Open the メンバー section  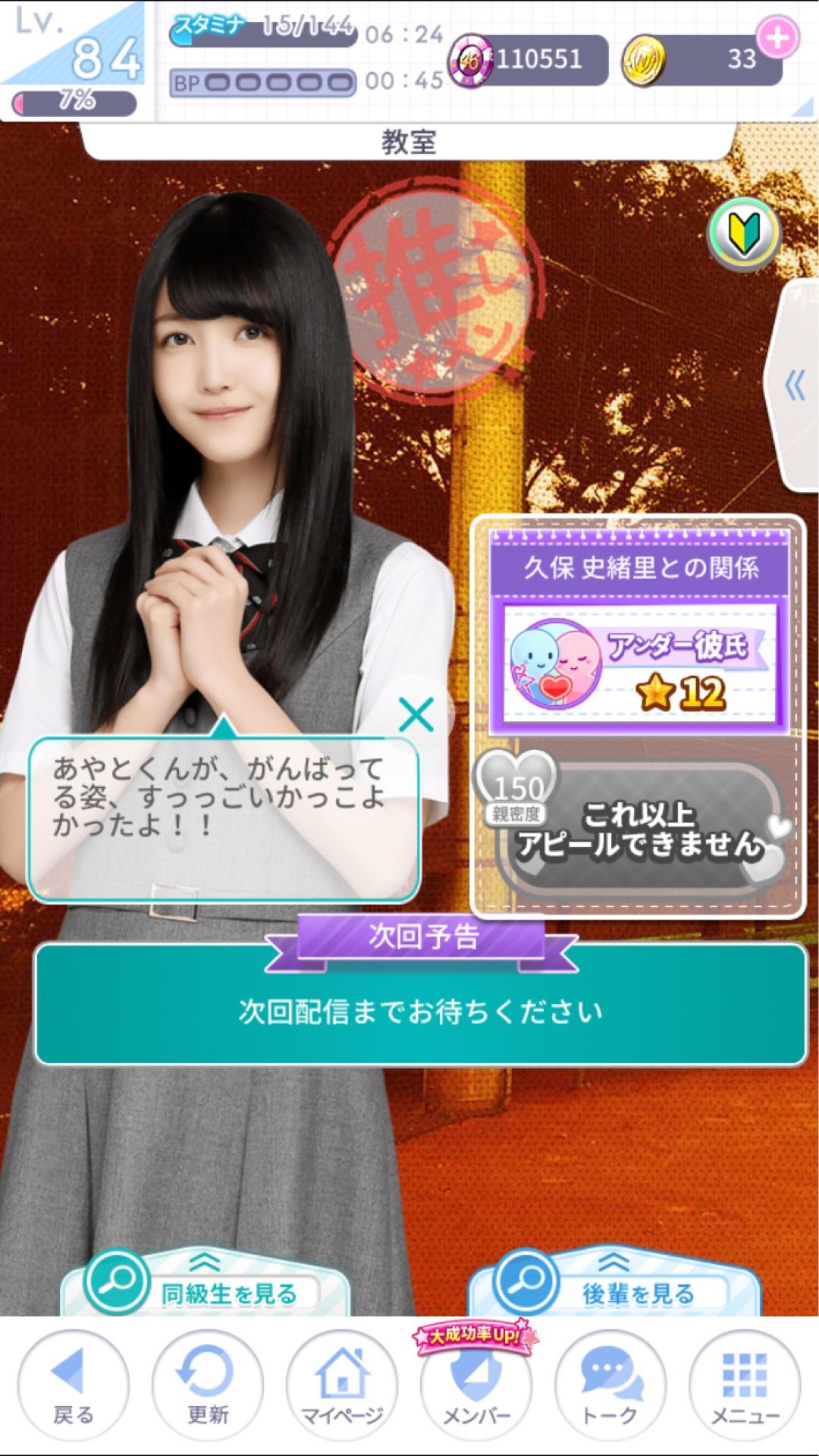click(x=476, y=1385)
